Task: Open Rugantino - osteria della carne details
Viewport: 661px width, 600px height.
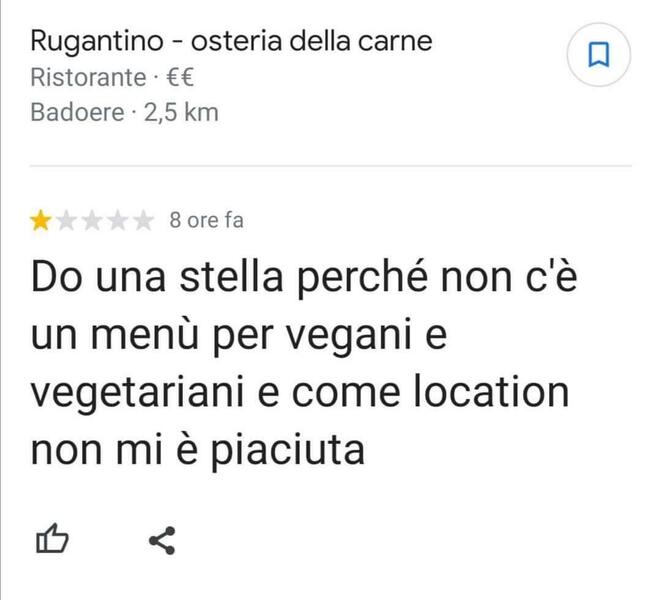Action: point(232,43)
